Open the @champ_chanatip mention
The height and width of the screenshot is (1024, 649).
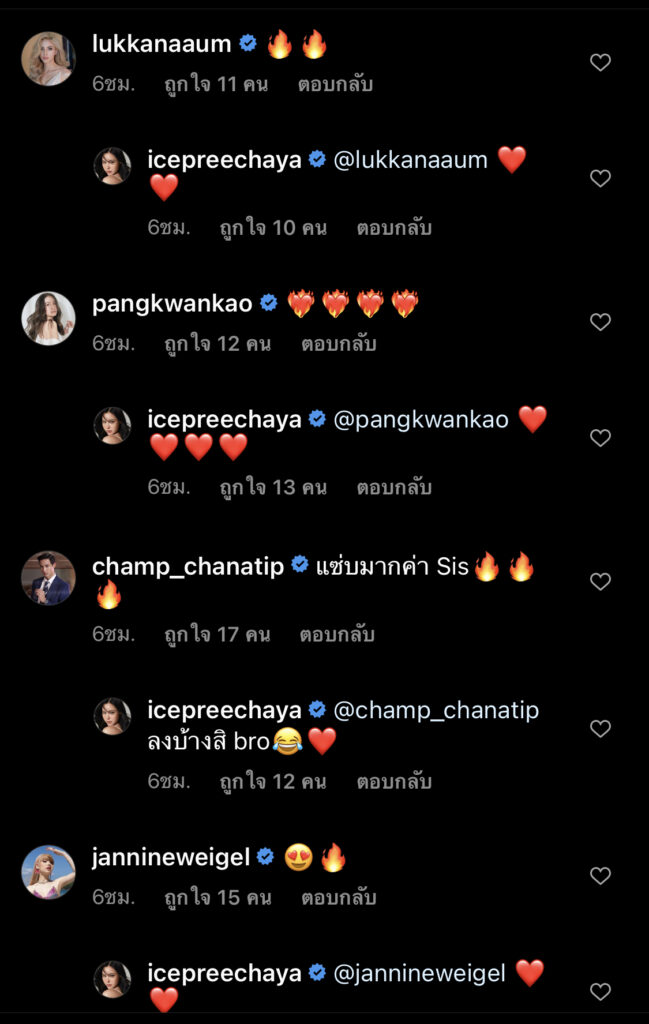[x=435, y=710]
